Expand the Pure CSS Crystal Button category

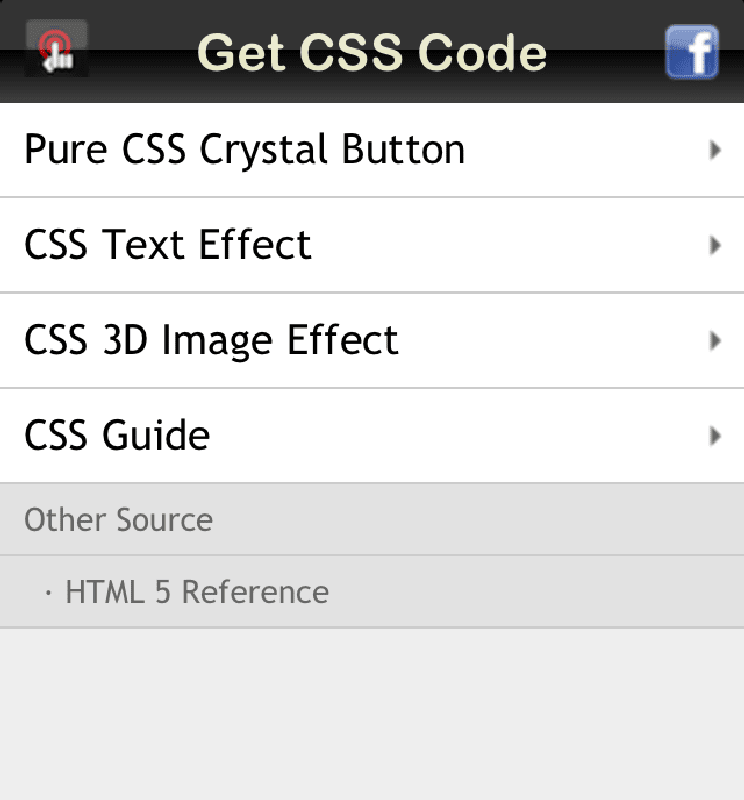coord(245,151)
